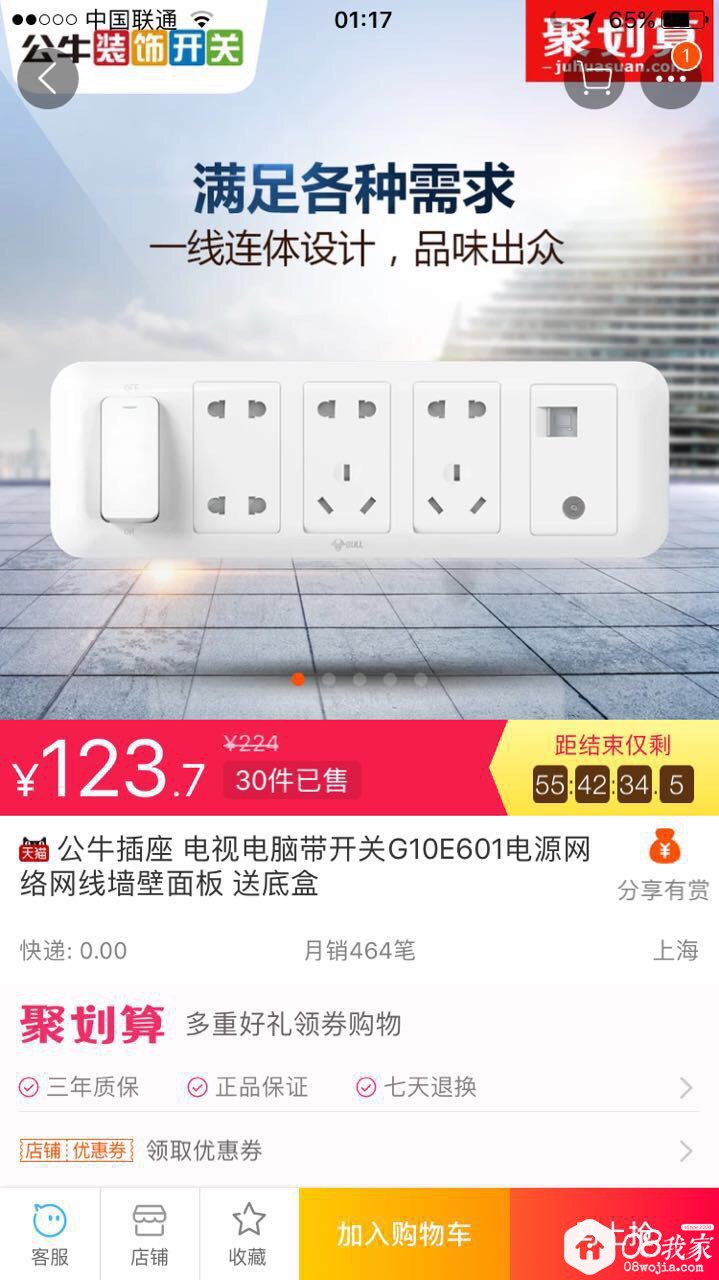Add this item to 收藏 favorites
Viewport: 719px width, 1280px height.
click(248, 1234)
